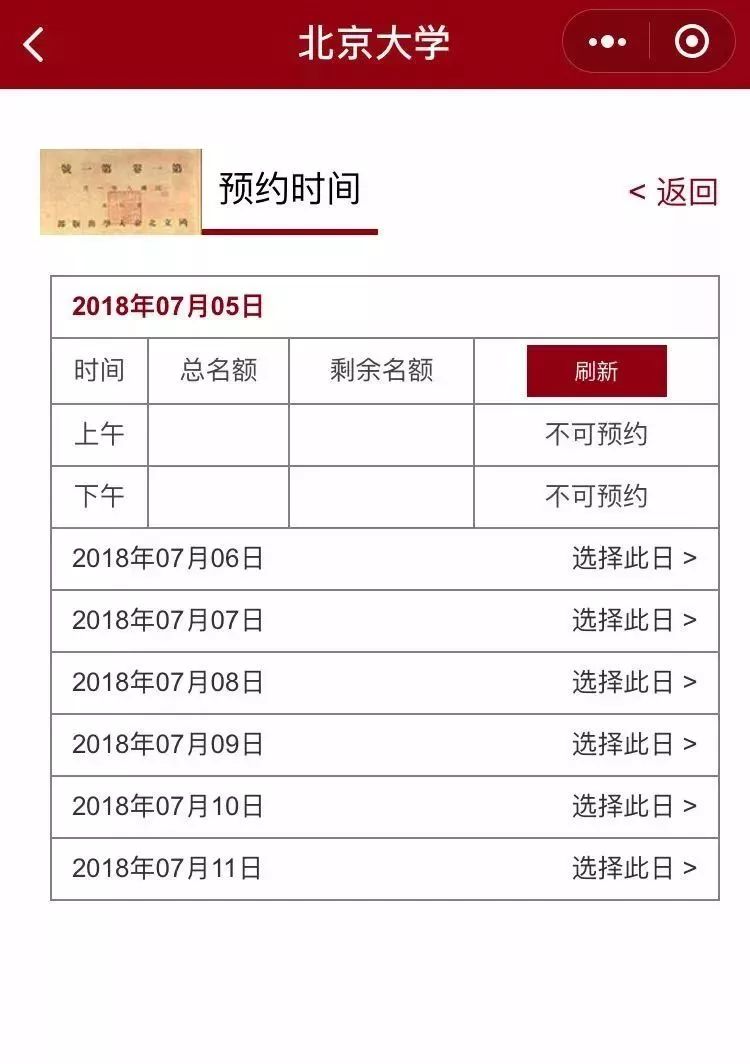Open the mini program more options menu
The height and width of the screenshot is (1064, 750).
(607, 42)
